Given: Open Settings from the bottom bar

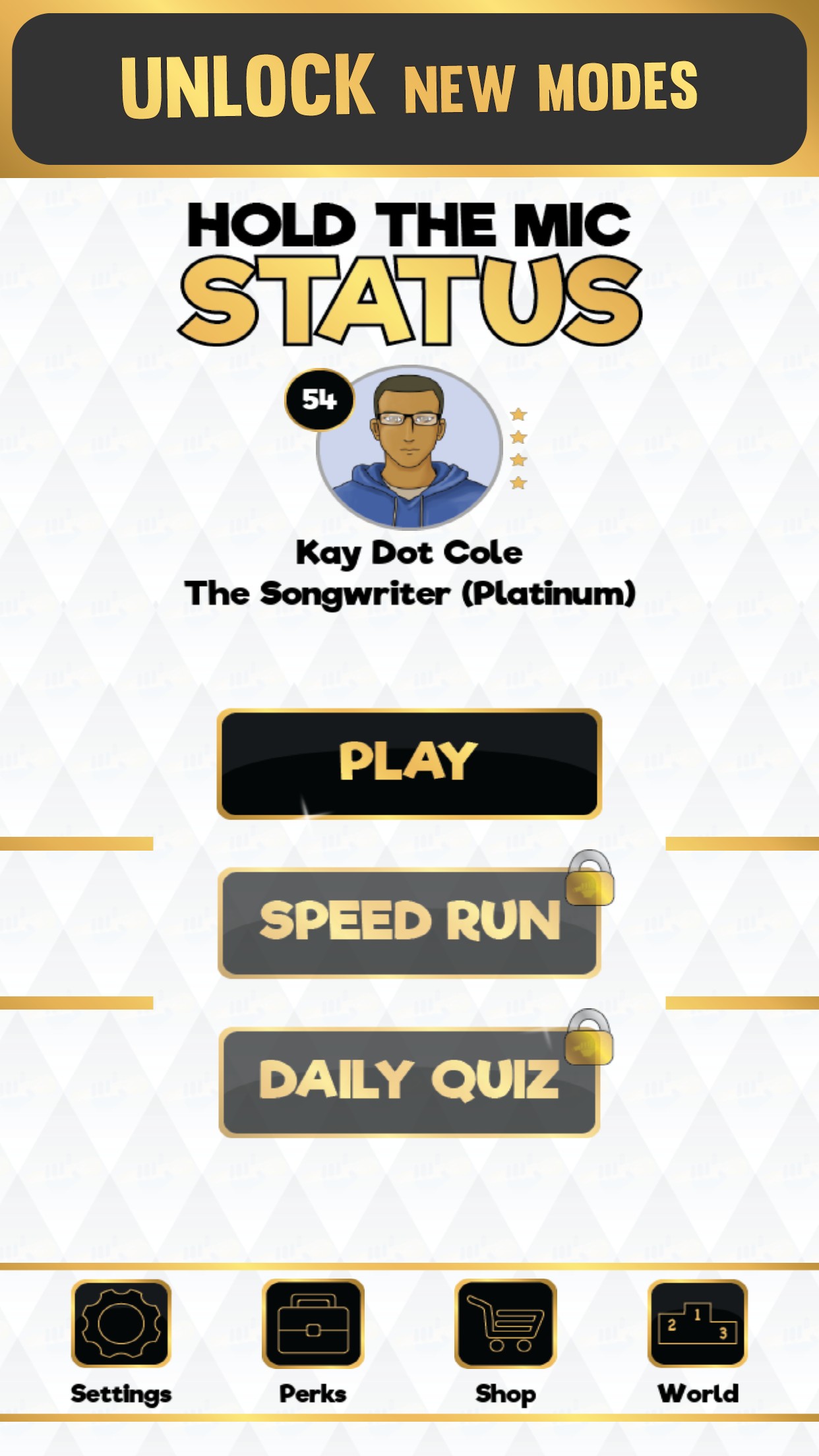Looking at the screenshot, I should pos(121,1324).
